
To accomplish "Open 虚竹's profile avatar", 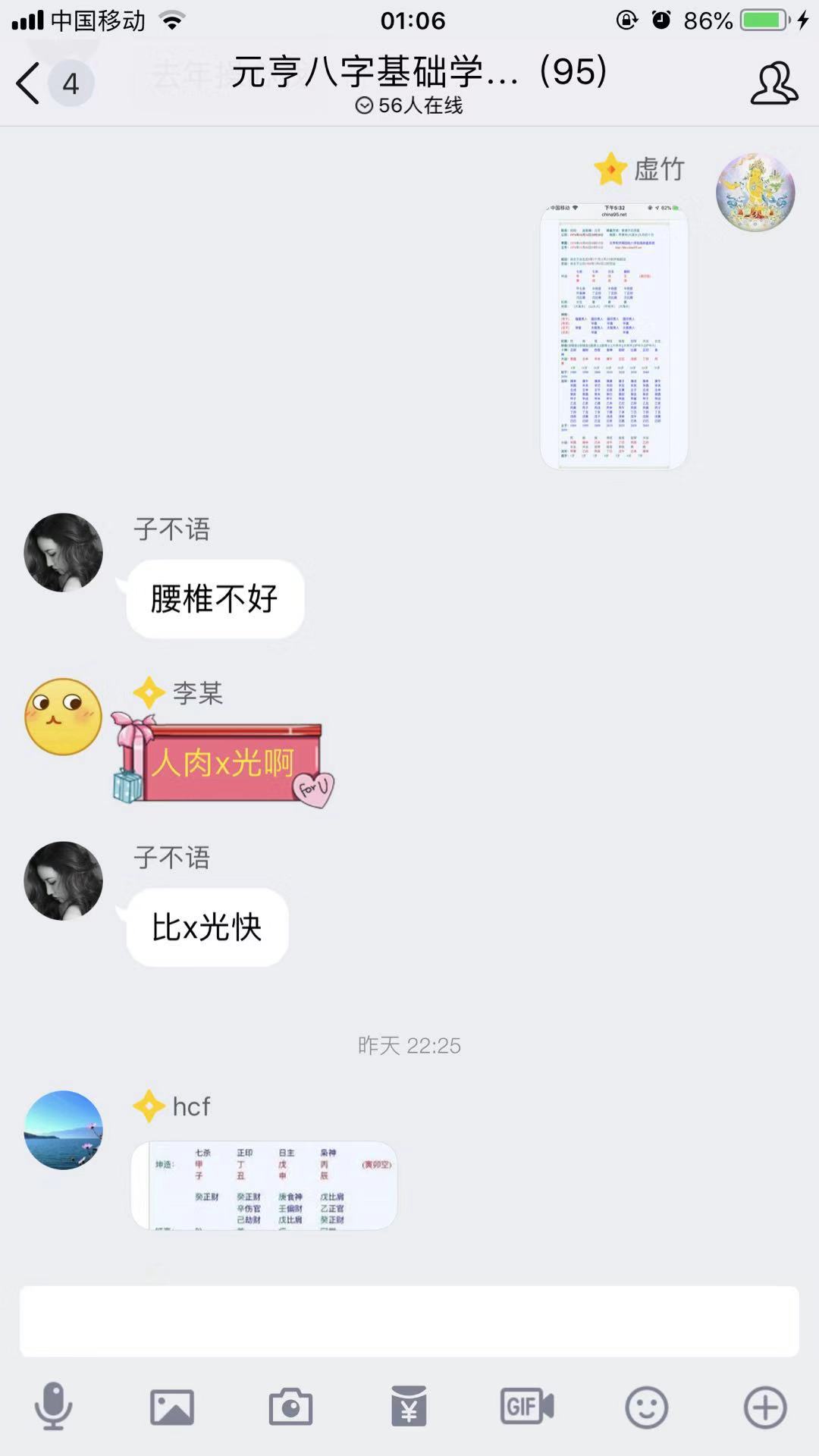I will pyautogui.click(x=755, y=192).
